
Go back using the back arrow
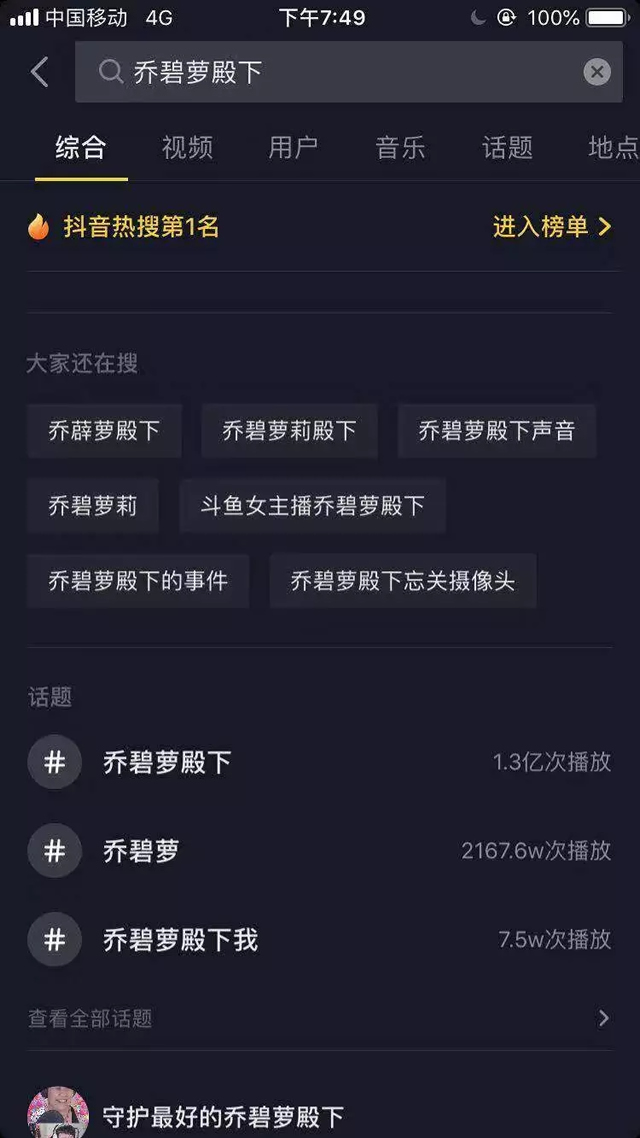39,72
